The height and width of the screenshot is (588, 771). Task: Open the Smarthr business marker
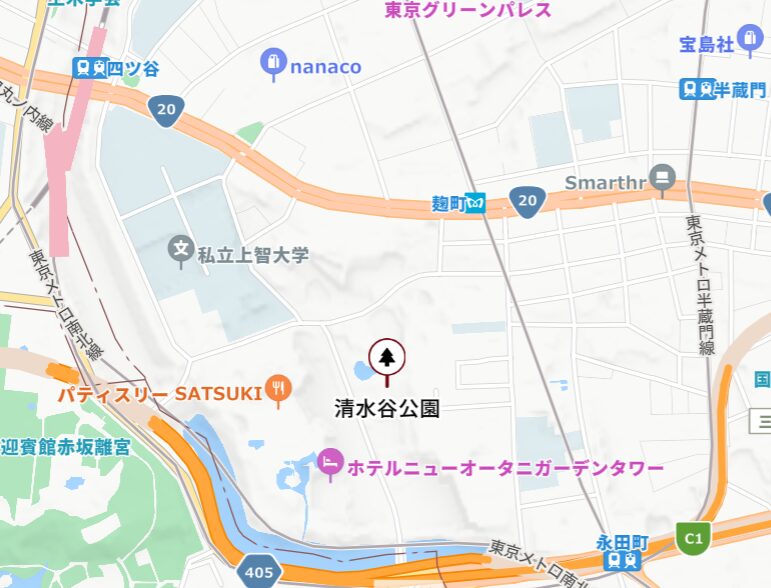[661, 180]
